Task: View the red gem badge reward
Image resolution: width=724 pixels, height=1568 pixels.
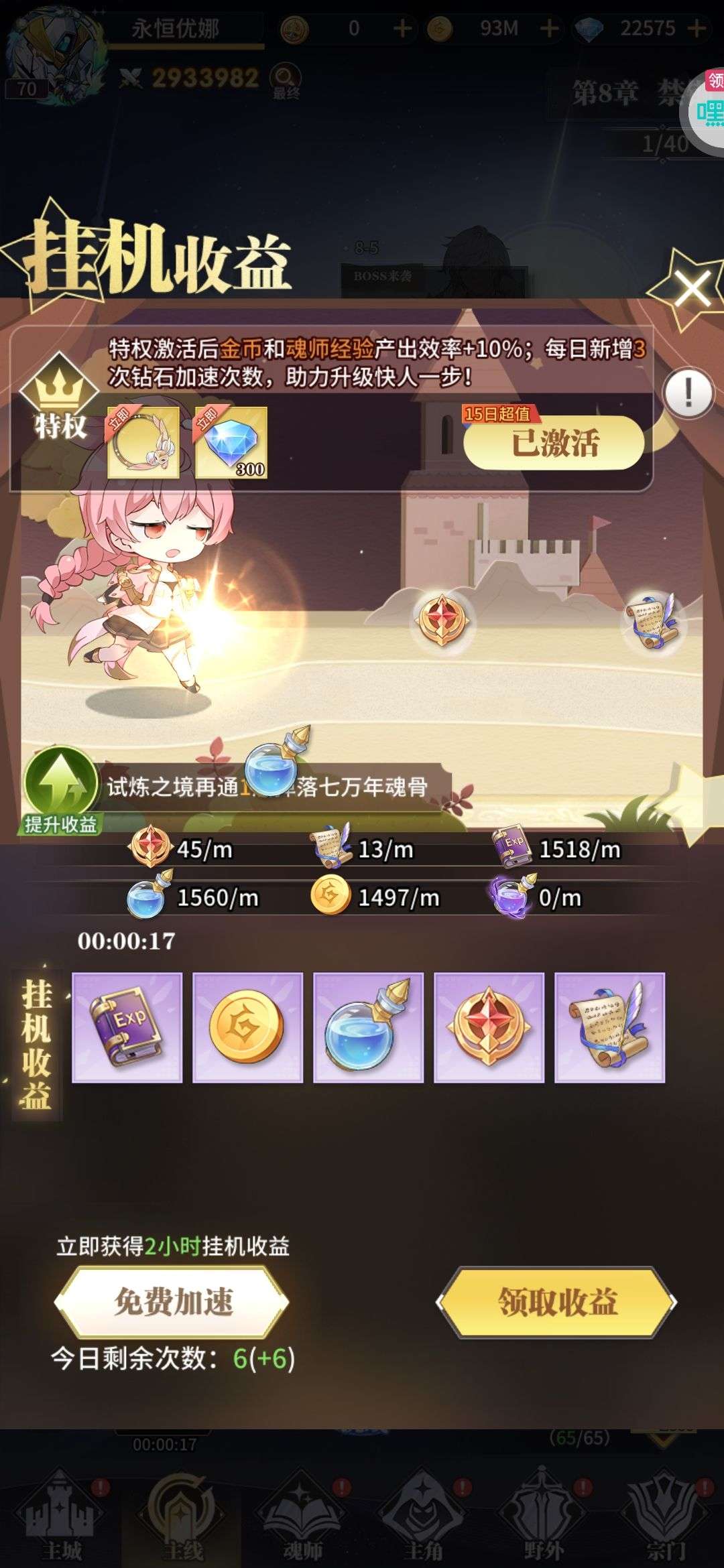Action: click(x=489, y=1027)
